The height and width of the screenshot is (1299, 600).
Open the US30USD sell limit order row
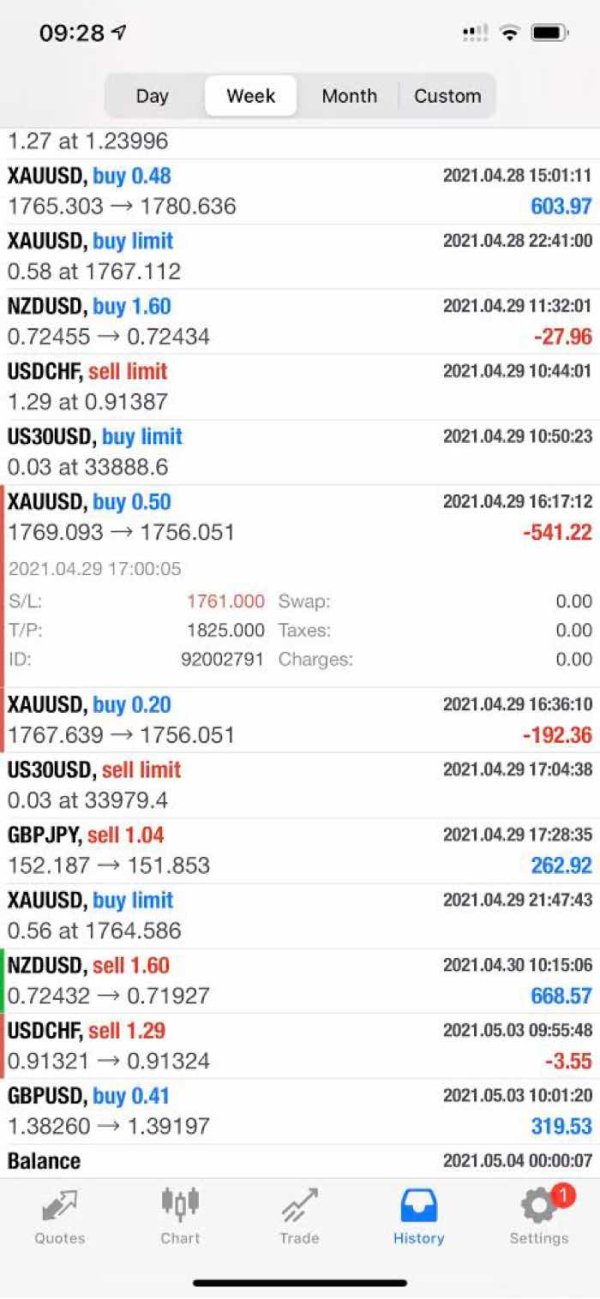click(300, 785)
